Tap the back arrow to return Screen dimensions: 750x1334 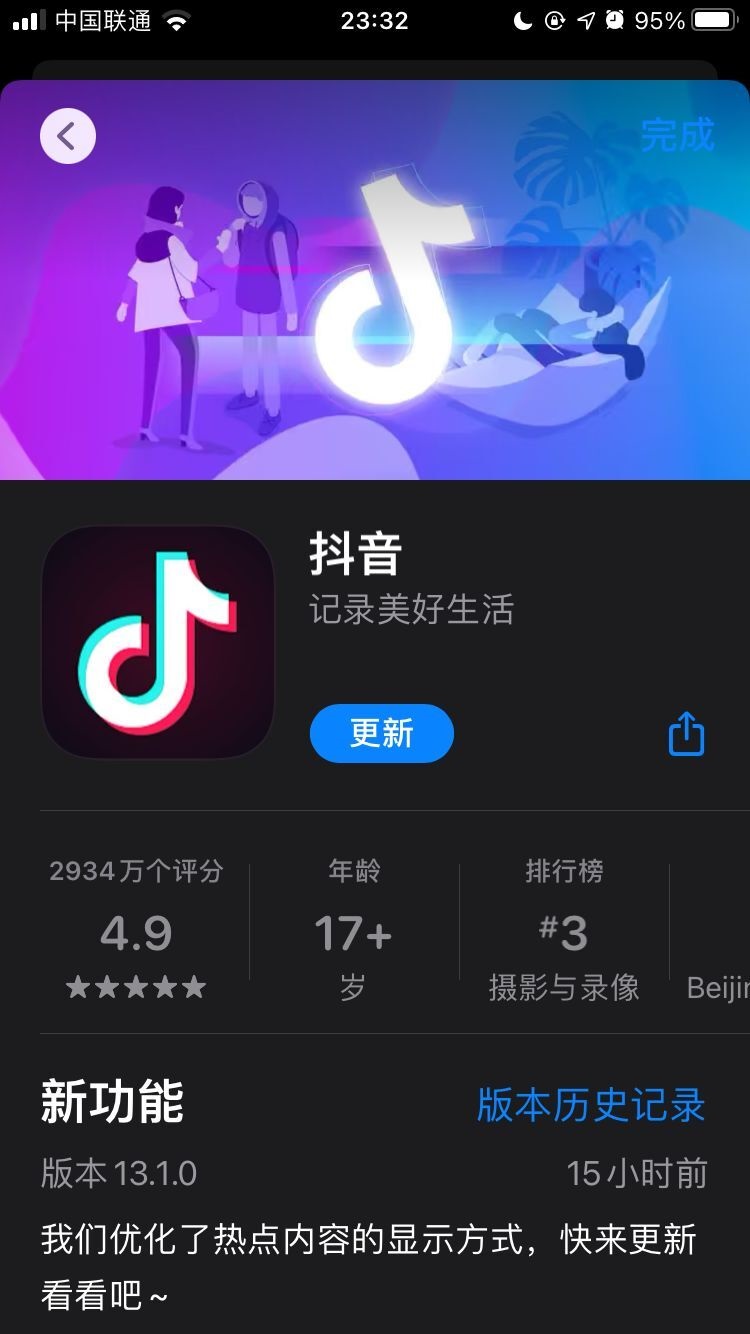tap(67, 135)
